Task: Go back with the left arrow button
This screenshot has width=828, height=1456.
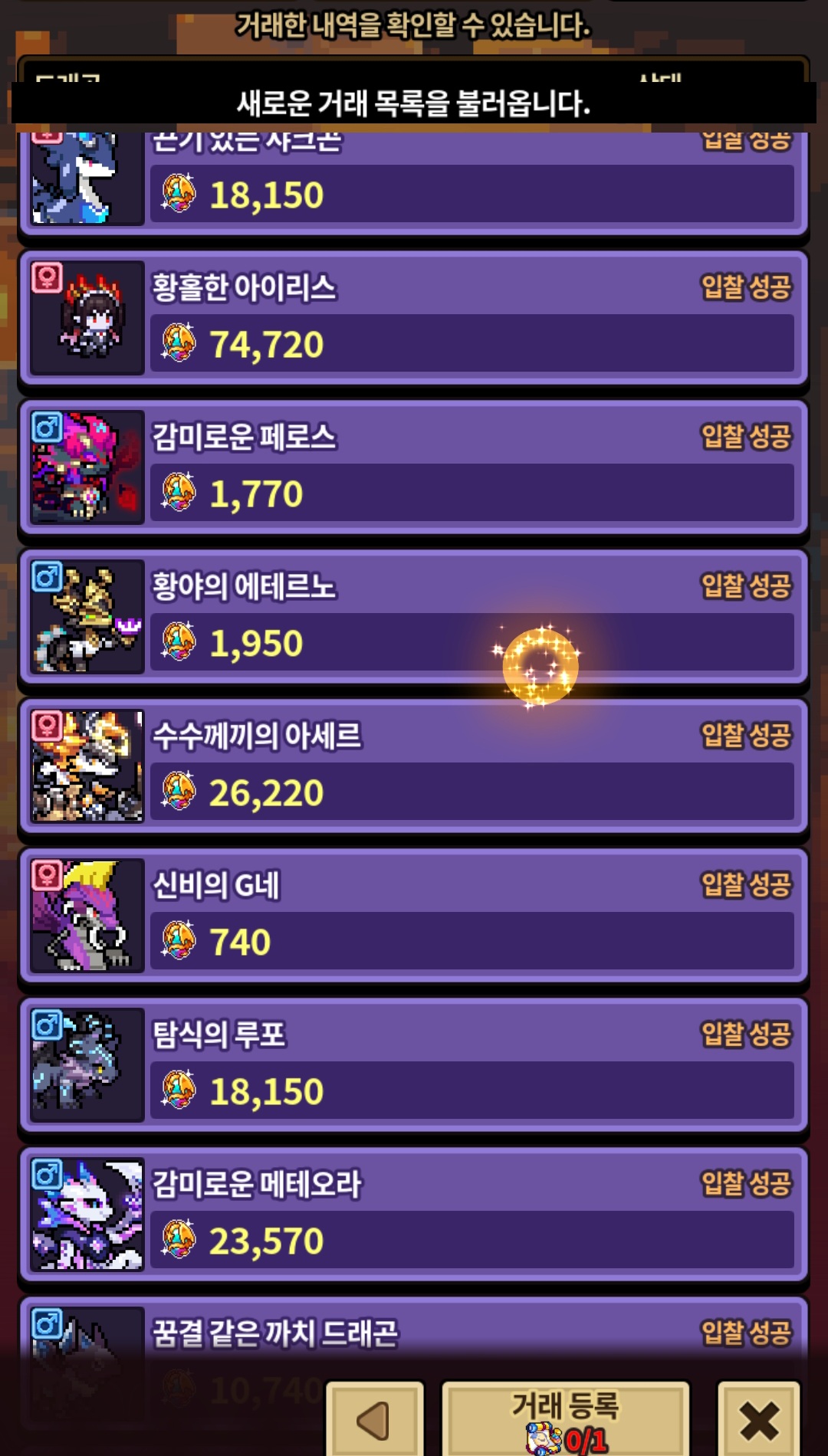Action: click(x=375, y=1419)
